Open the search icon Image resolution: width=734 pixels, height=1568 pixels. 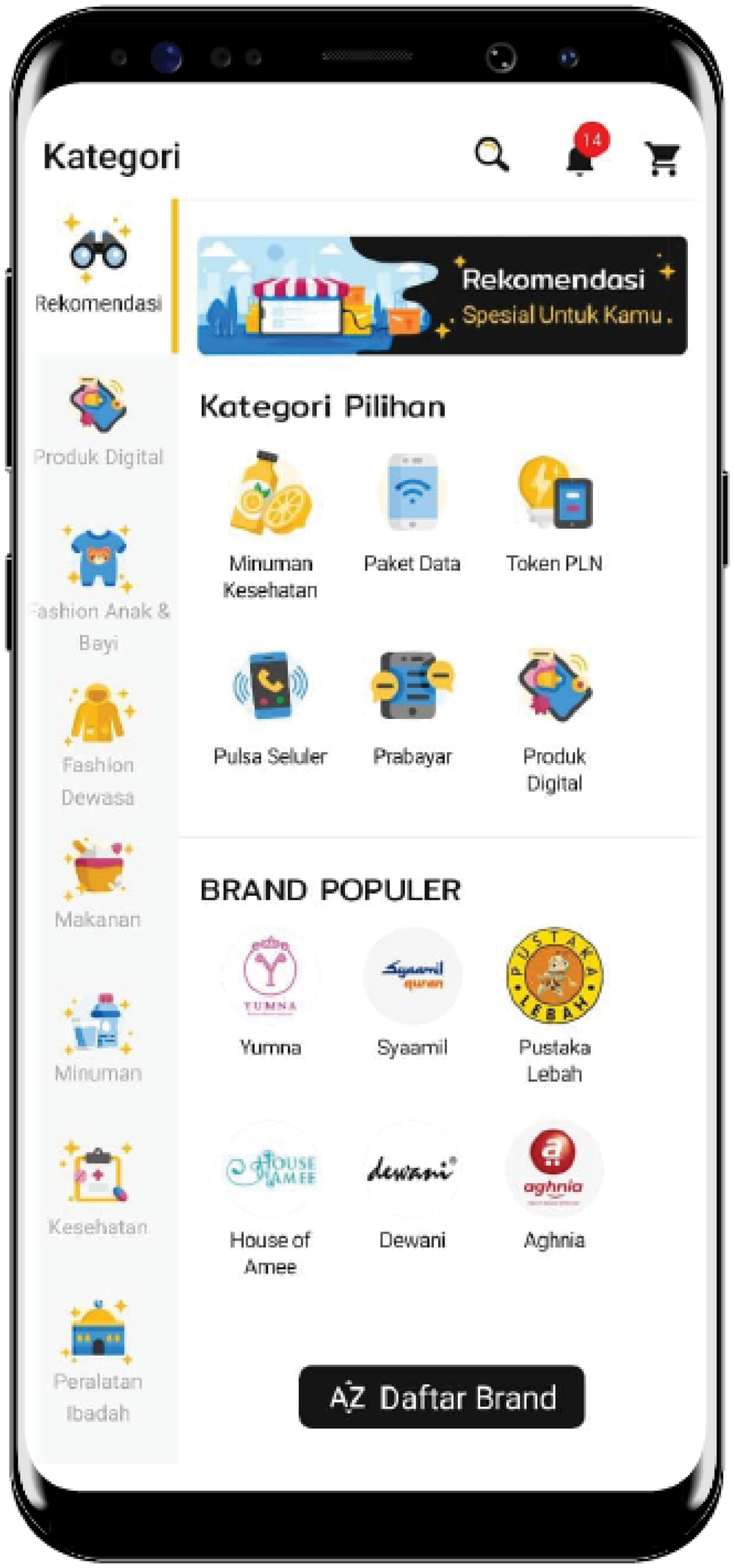coord(491,155)
